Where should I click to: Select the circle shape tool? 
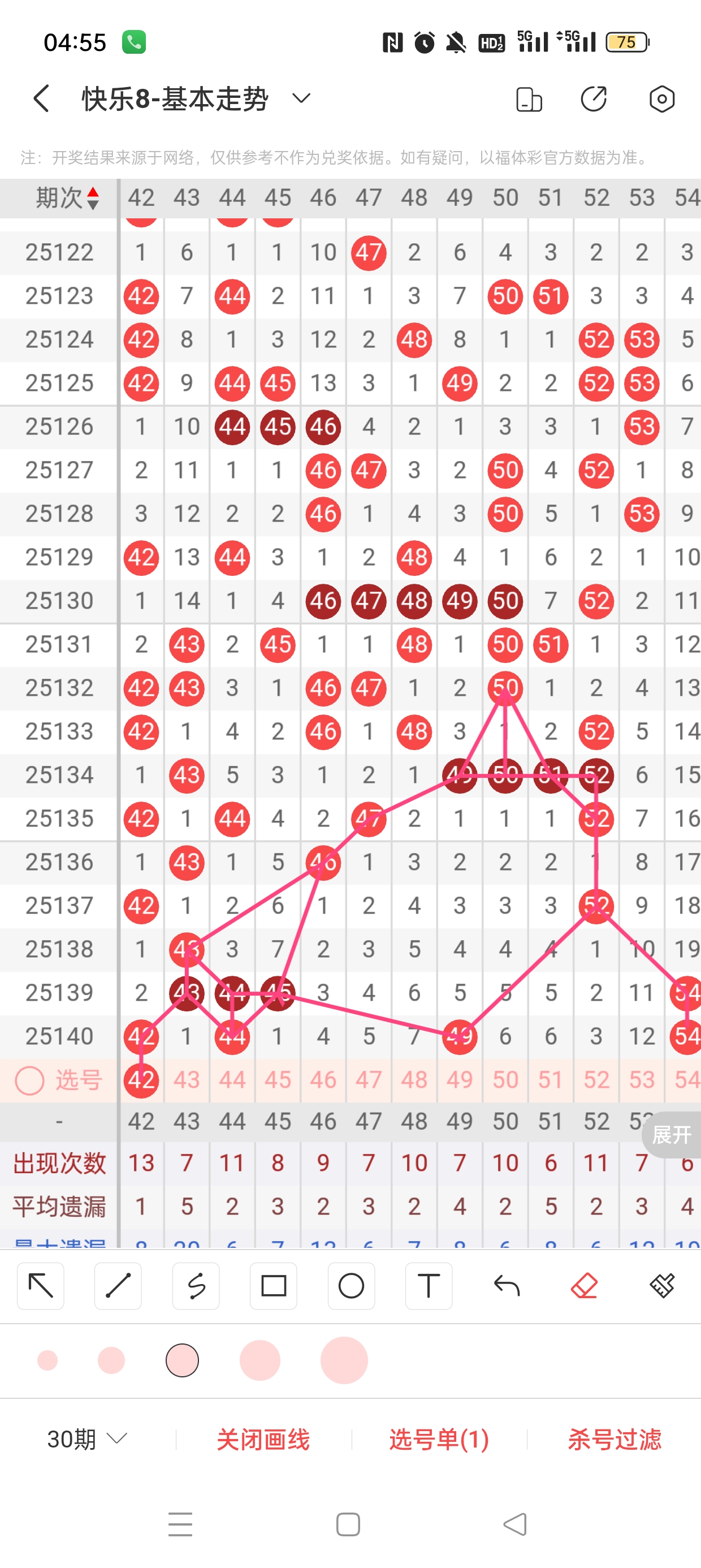(x=351, y=1286)
